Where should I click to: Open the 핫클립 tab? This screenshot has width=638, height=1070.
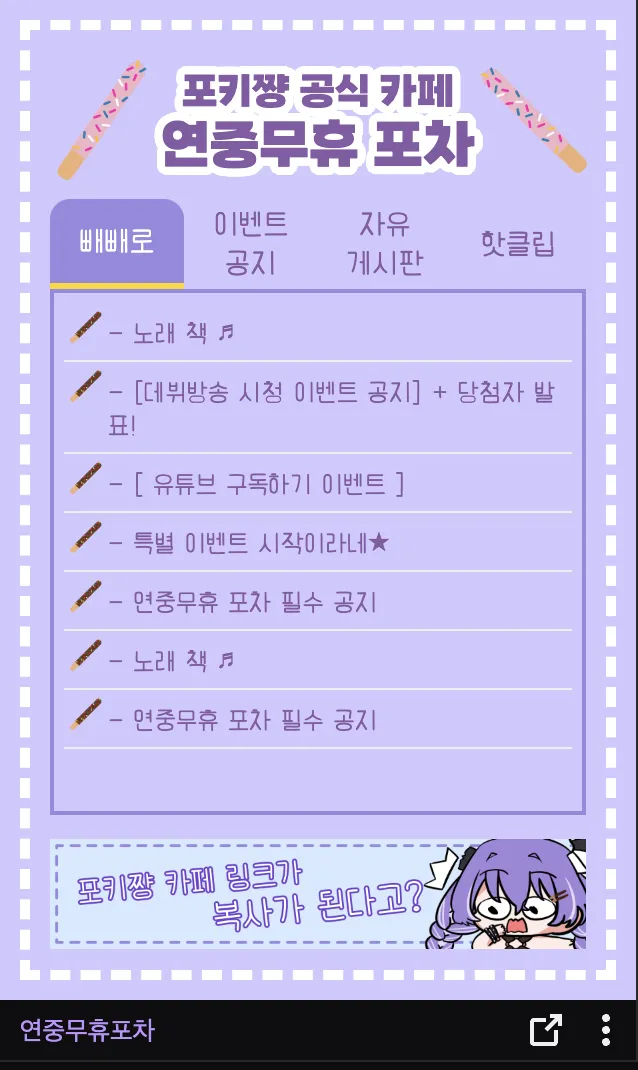517,243
